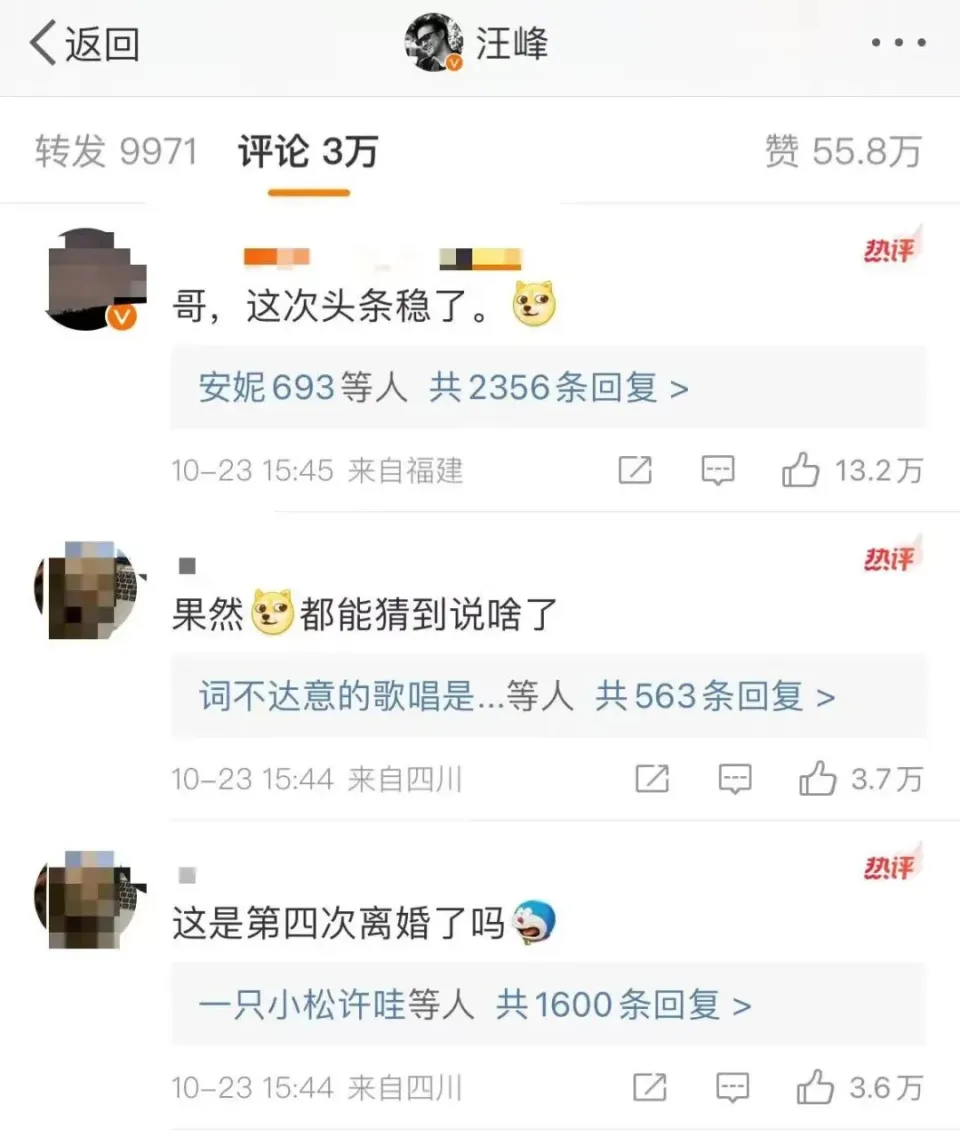Switch to the 赞 tab
This screenshot has width=960, height=1145.
pyautogui.click(x=842, y=152)
